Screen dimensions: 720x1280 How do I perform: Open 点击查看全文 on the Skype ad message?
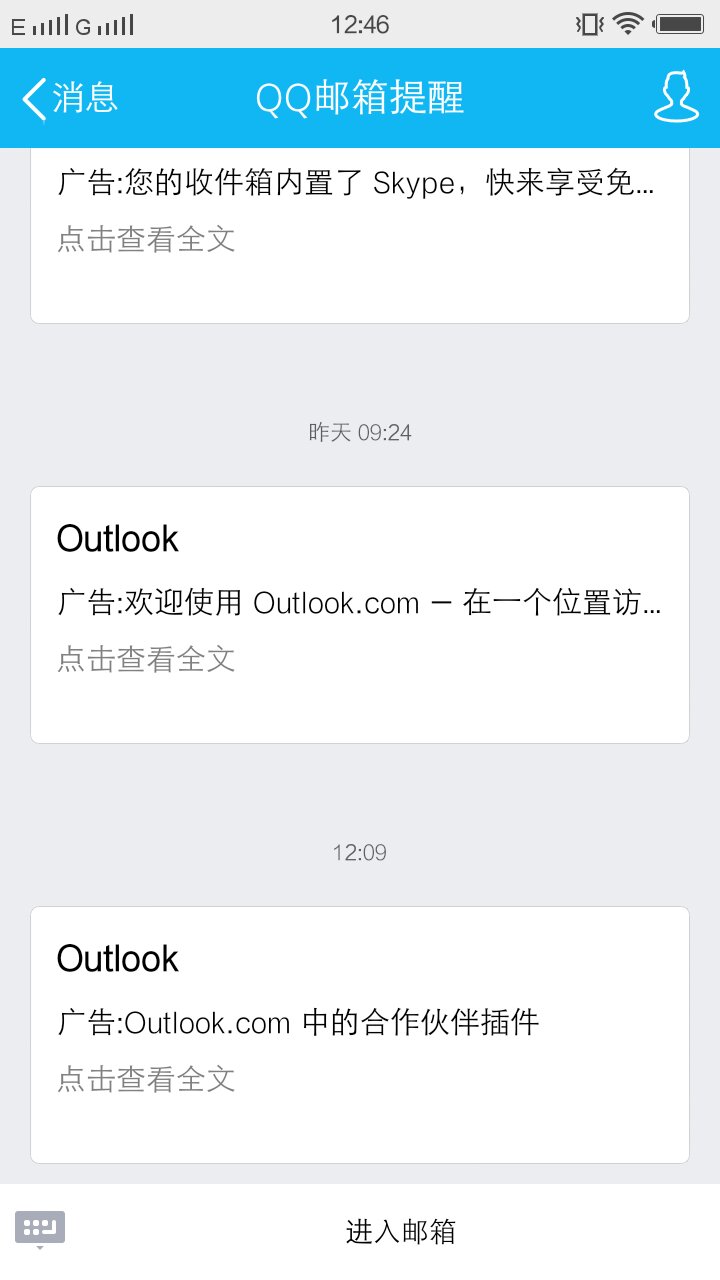click(x=146, y=240)
